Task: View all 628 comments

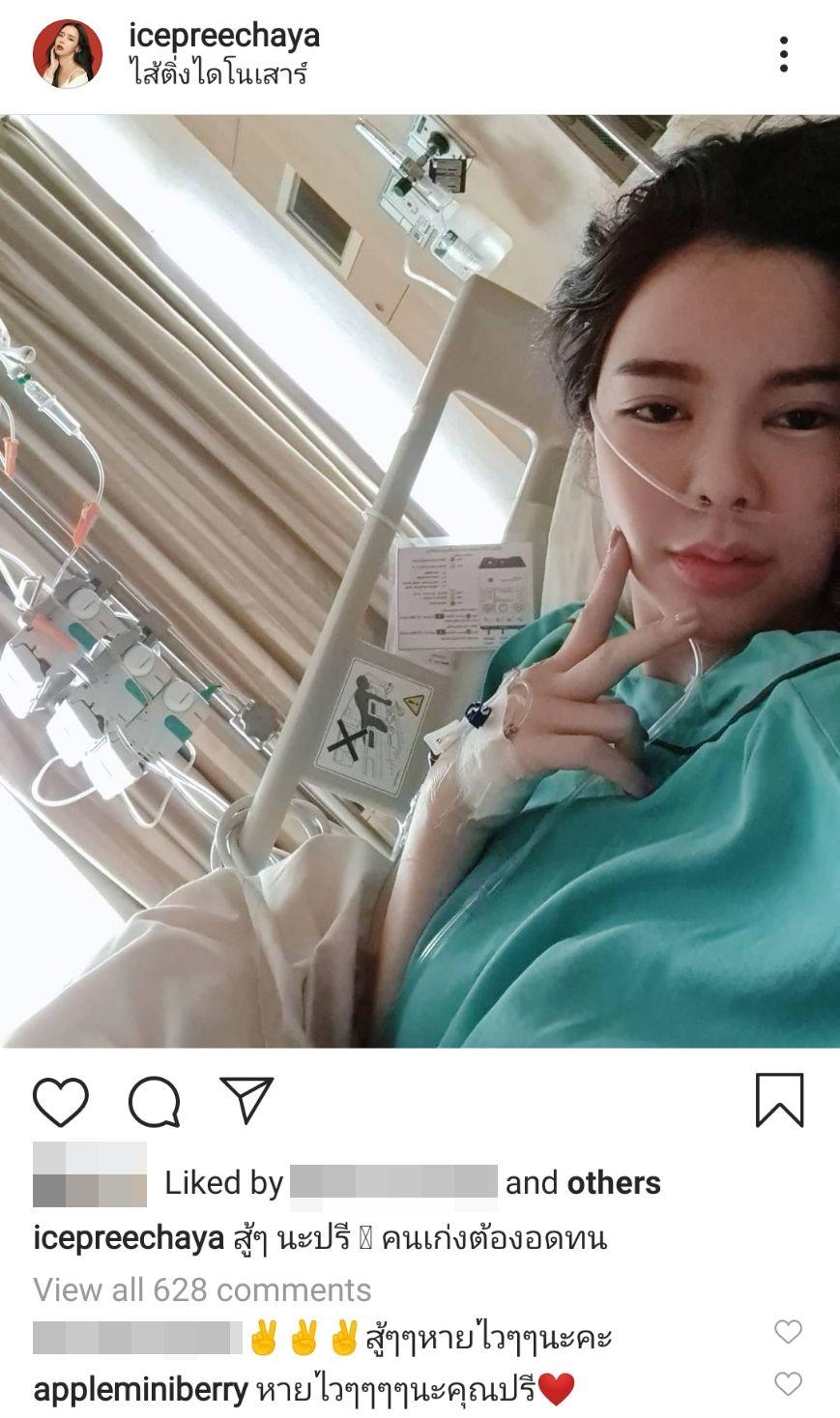Action: click(x=202, y=1289)
